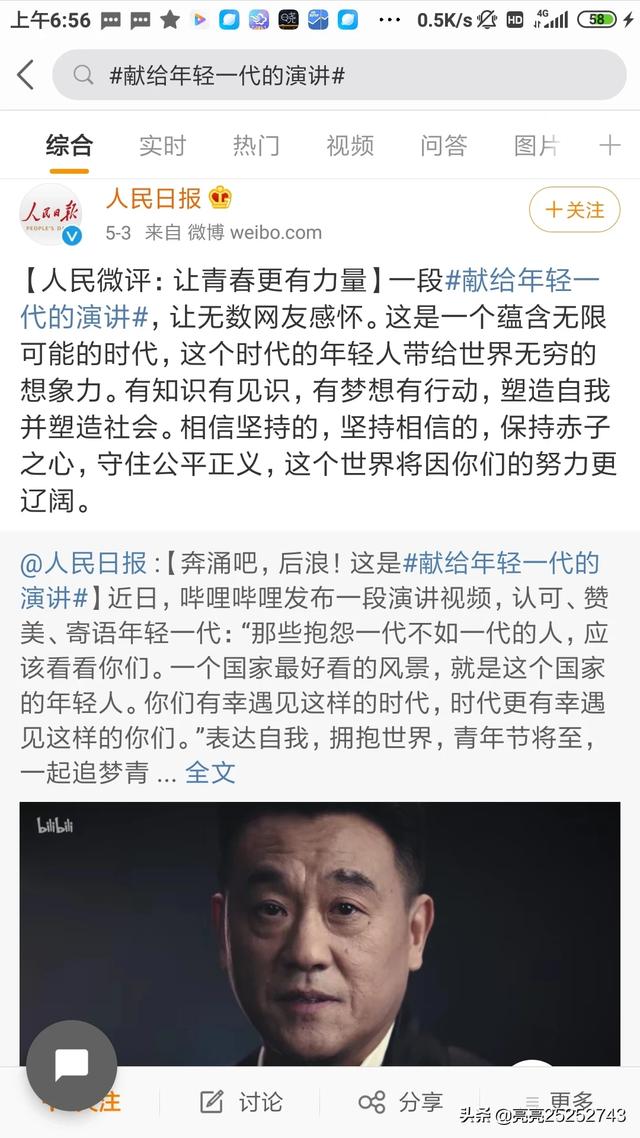Go back using the top-left arrow
This screenshot has width=640, height=1138.
[26, 75]
